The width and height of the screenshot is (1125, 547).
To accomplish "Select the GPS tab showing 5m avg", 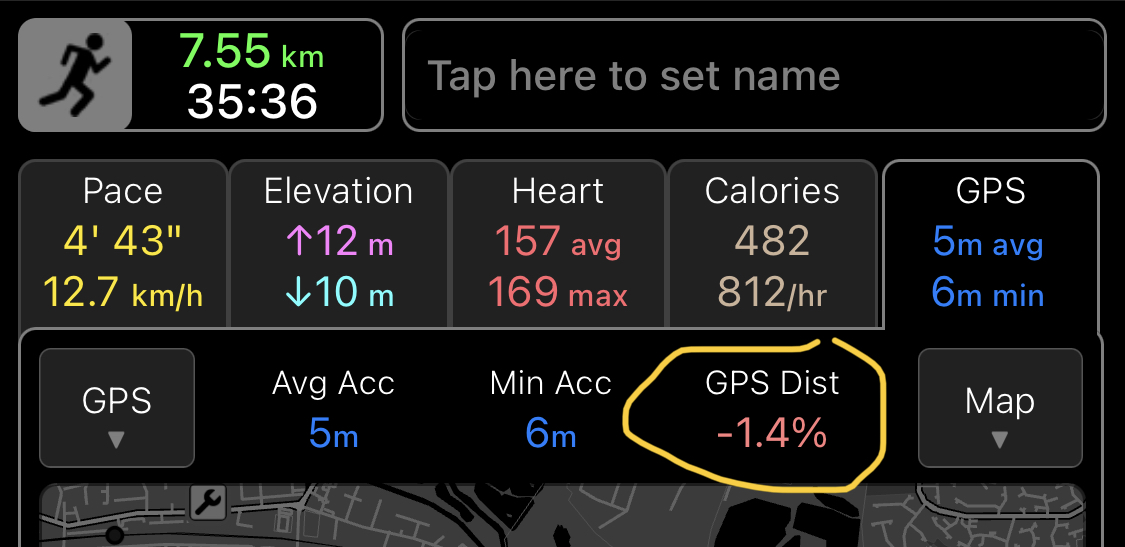I will coord(990,243).
